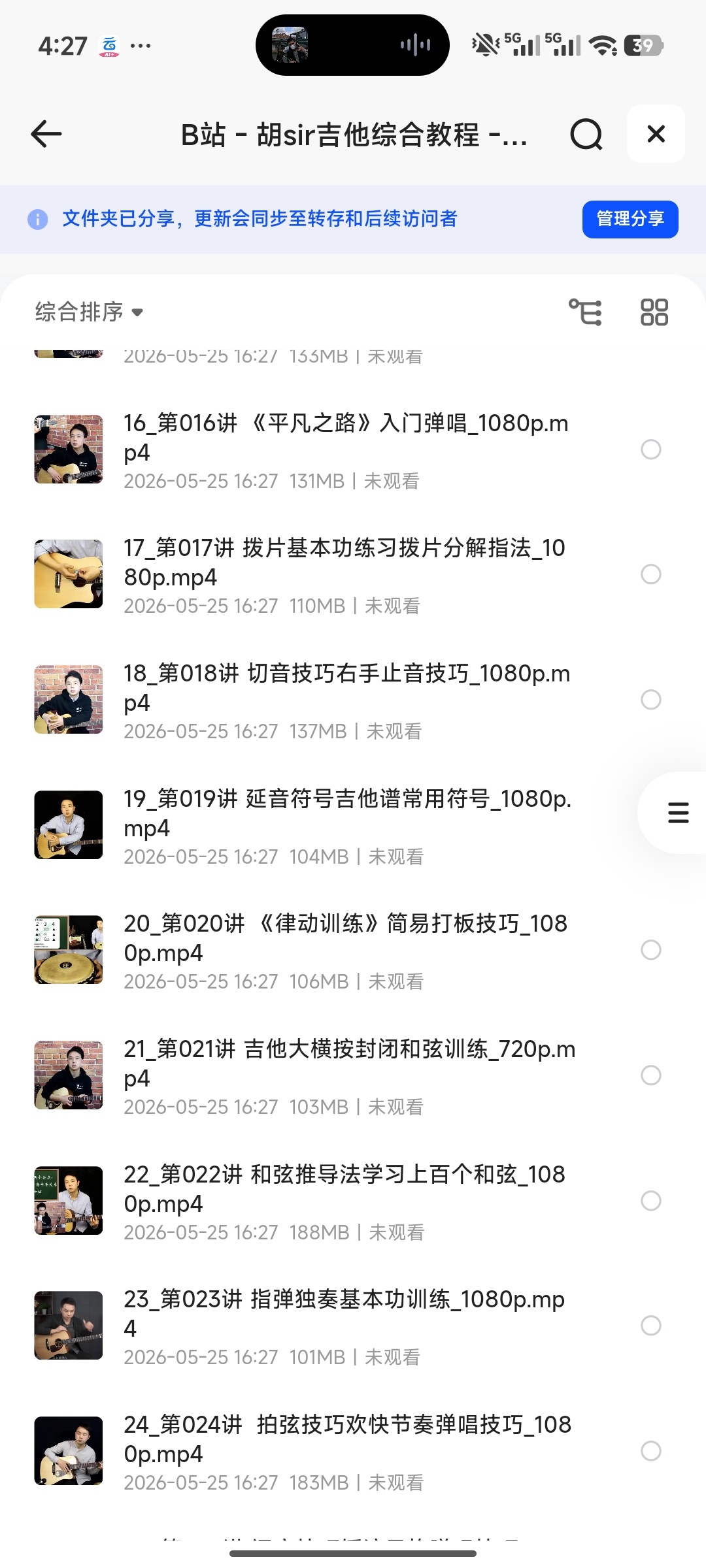Select the circle for video 24 拍弦技巧
This screenshot has height=1568, width=706.
coord(650,1451)
